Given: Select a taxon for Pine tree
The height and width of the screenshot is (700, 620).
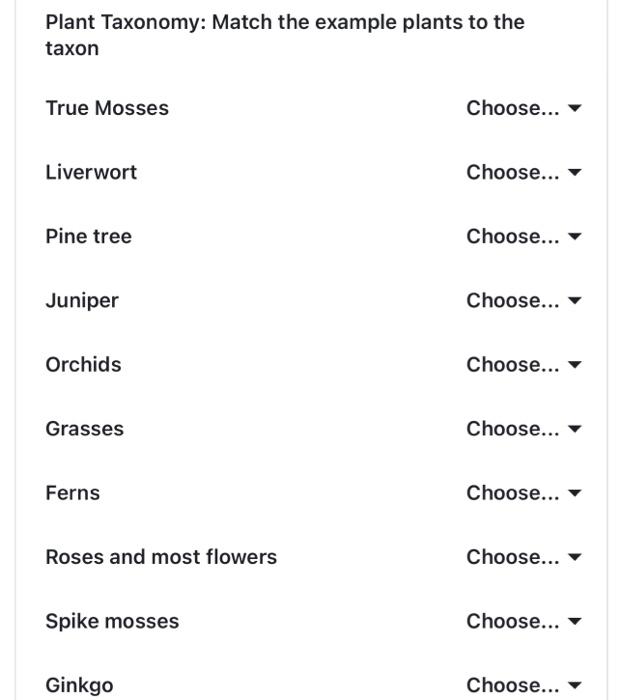Looking at the screenshot, I should point(522,236).
